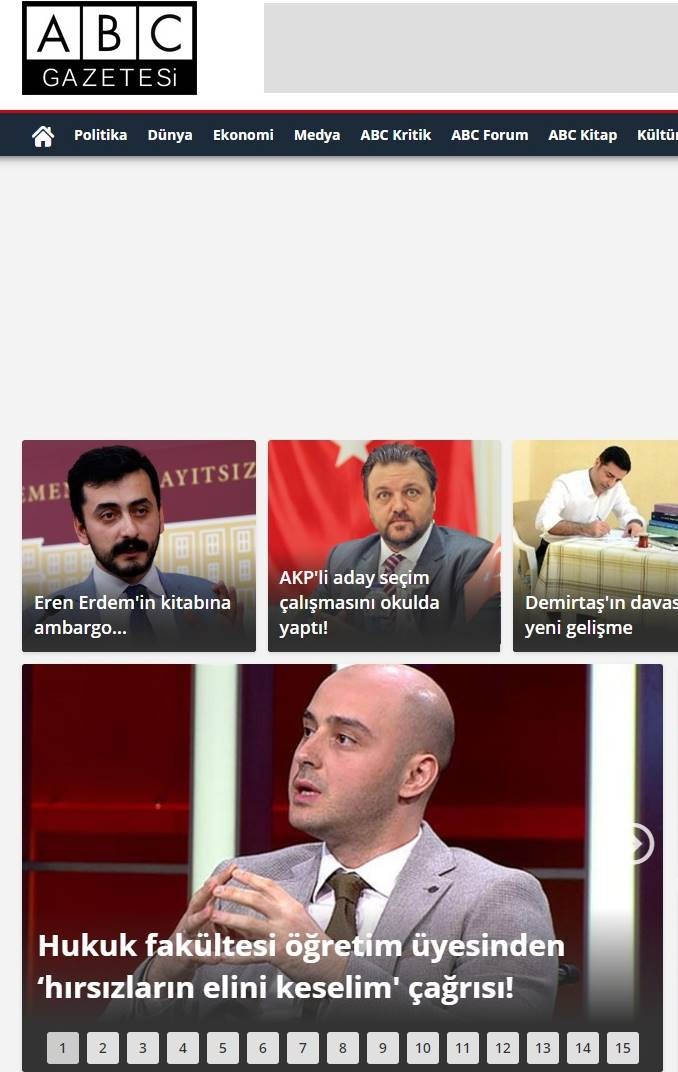Open the Demirtaş case news card
This screenshot has height=1072, width=678.
click(596, 546)
